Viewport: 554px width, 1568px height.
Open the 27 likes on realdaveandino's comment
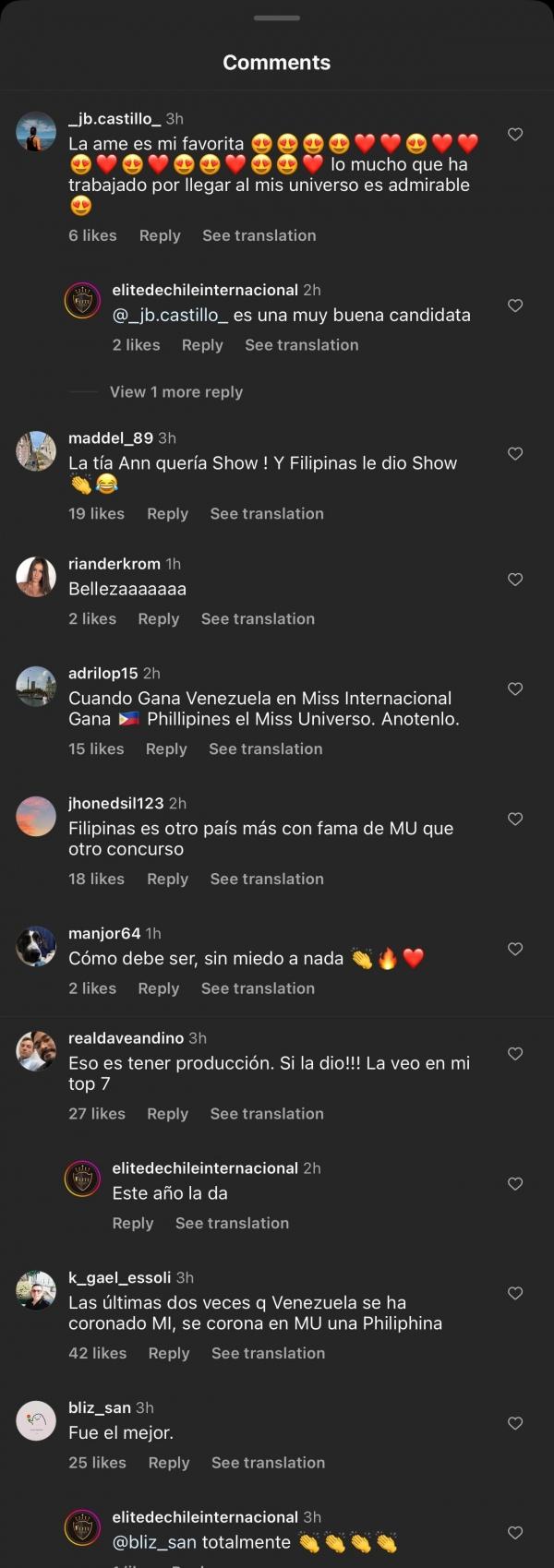click(96, 1113)
